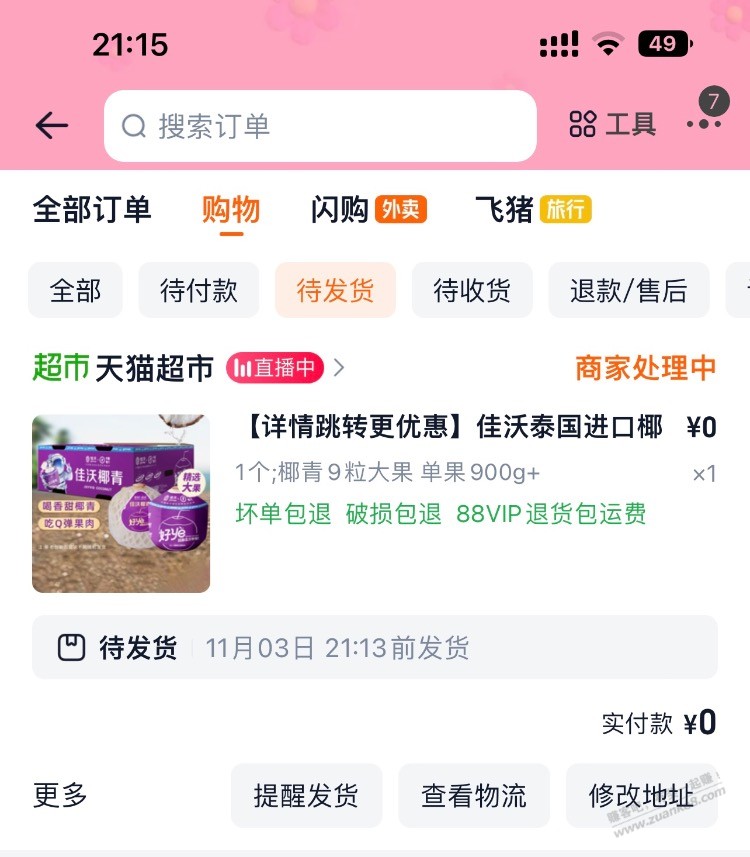Switch to the 闪购 外卖 tab

point(368,210)
